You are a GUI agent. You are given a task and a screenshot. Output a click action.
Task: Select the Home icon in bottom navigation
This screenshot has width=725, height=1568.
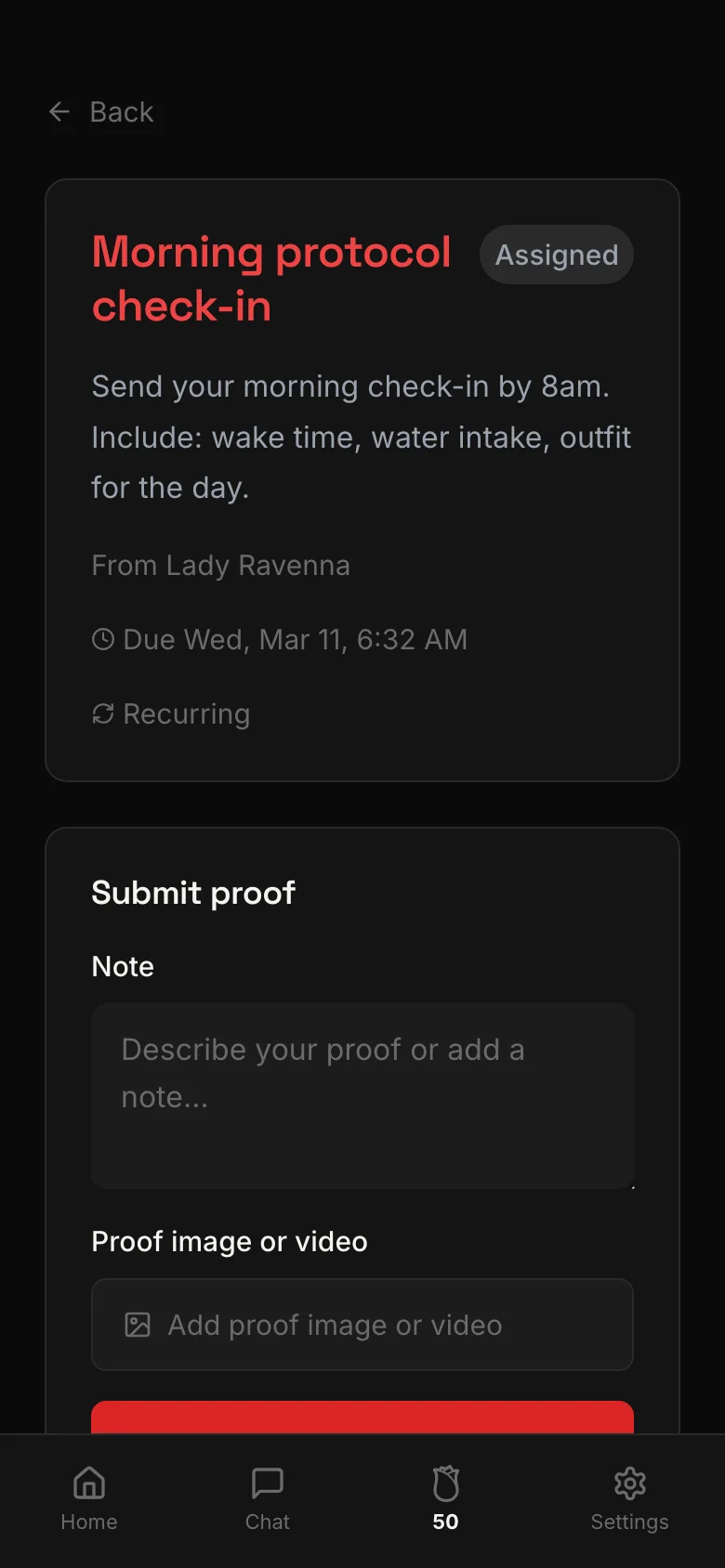point(88,1483)
